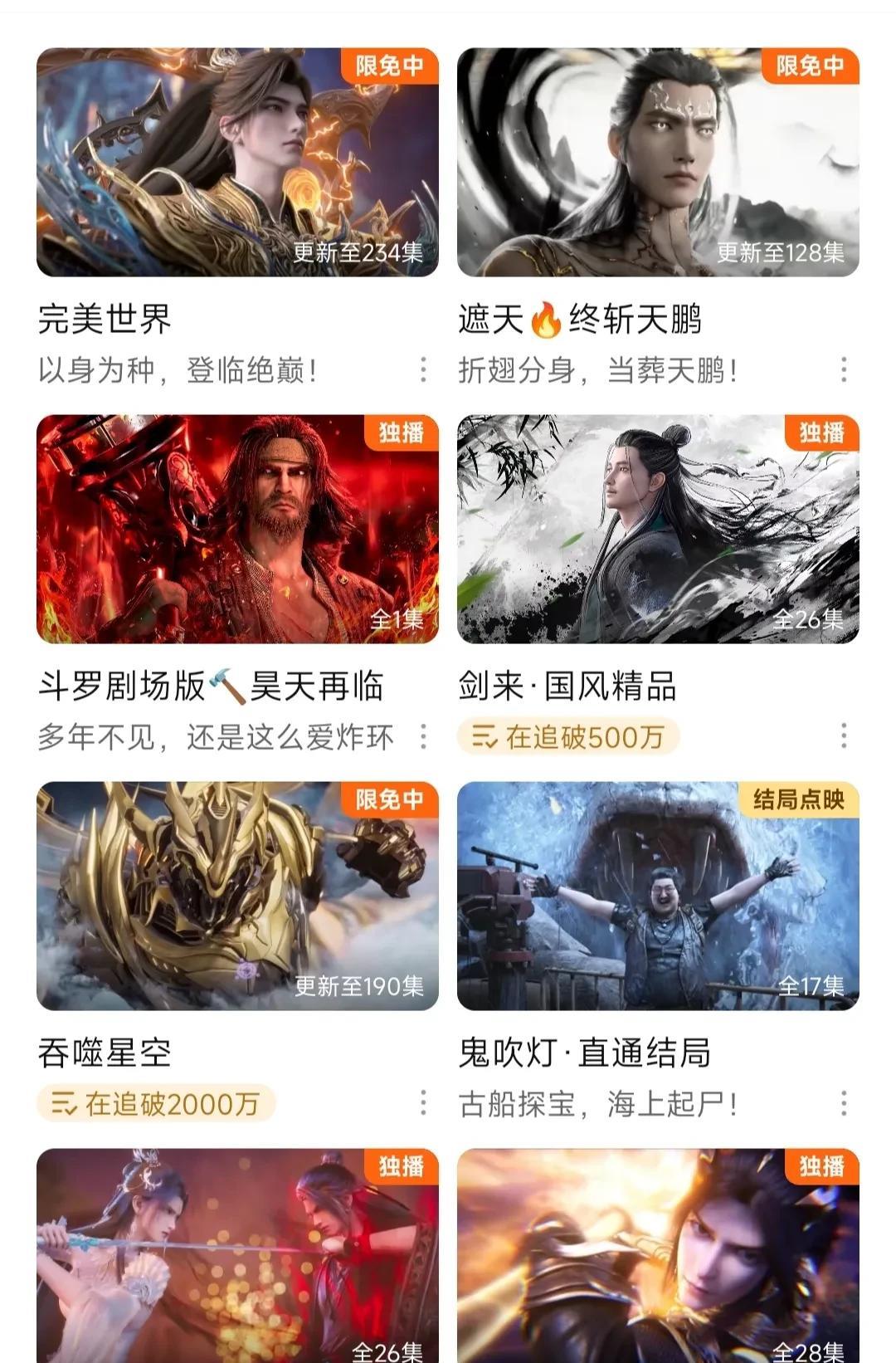Open more options for 吞噬星空
Screen dimensions: 896x1363
pyautogui.click(x=423, y=1103)
